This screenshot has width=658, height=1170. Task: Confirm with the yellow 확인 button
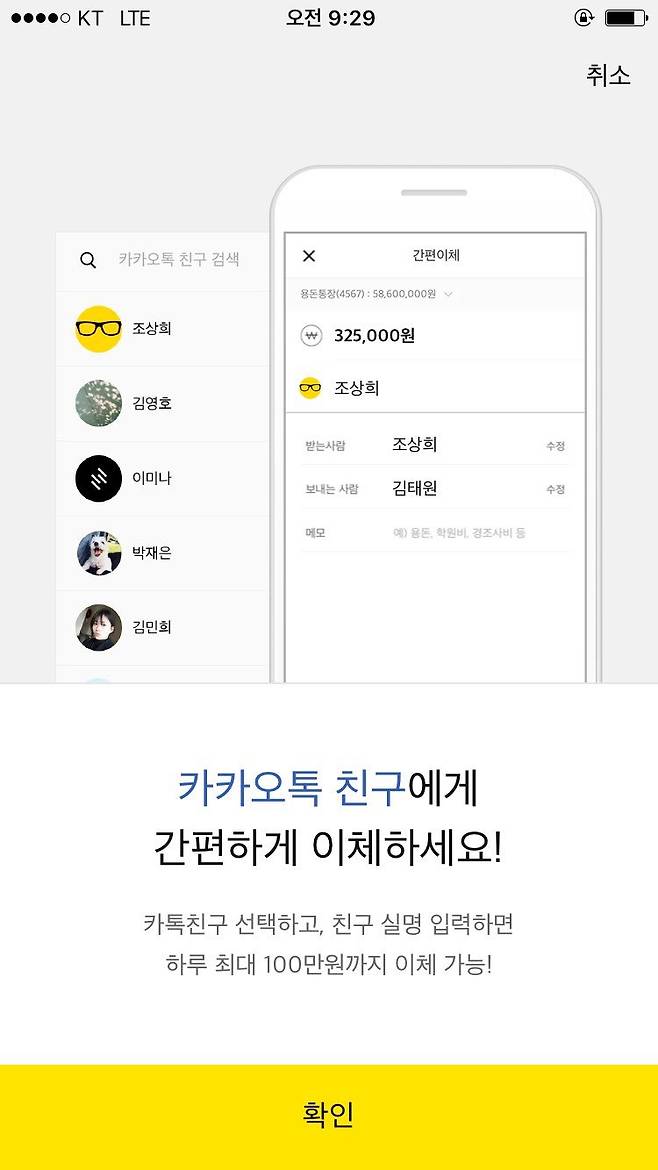click(329, 1116)
